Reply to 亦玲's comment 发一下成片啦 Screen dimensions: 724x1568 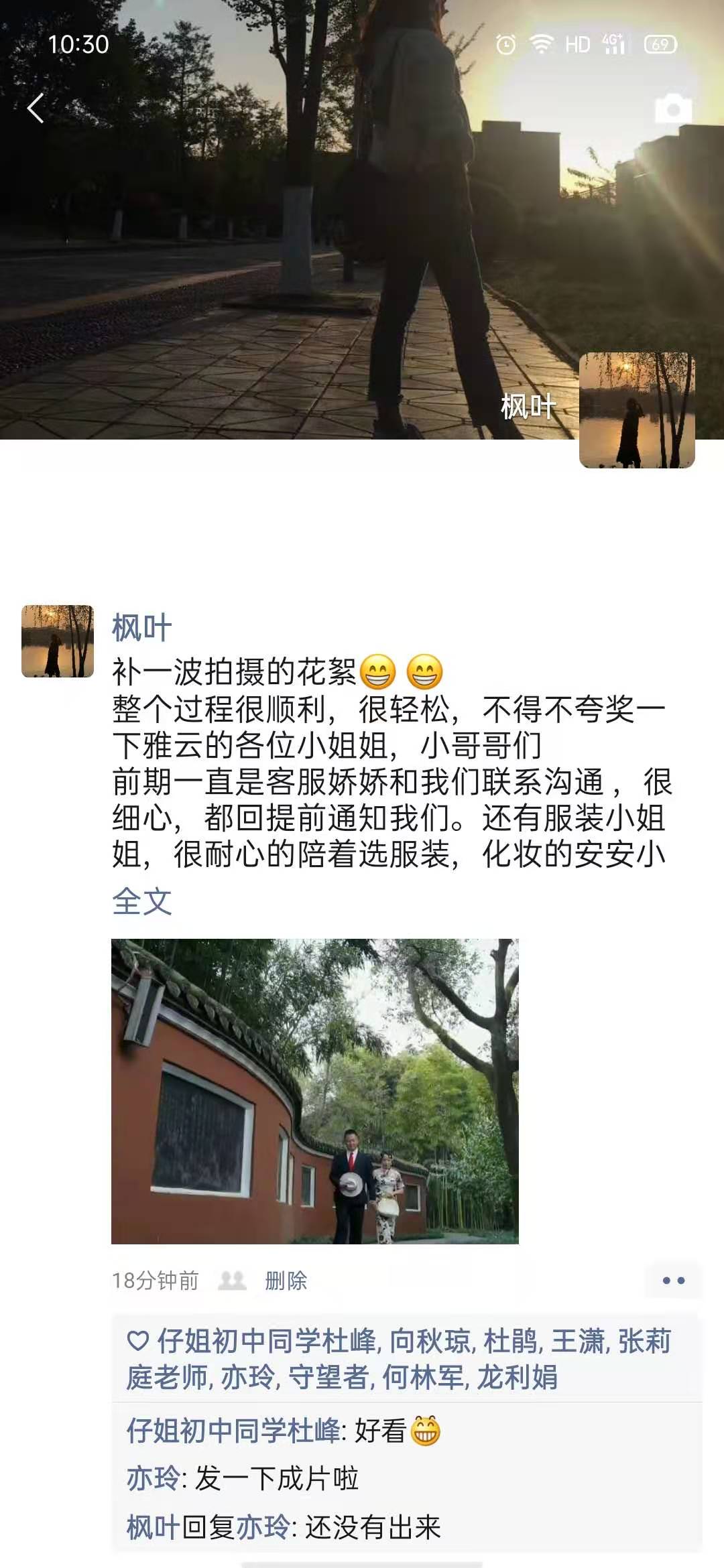[x=276, y=1478]
